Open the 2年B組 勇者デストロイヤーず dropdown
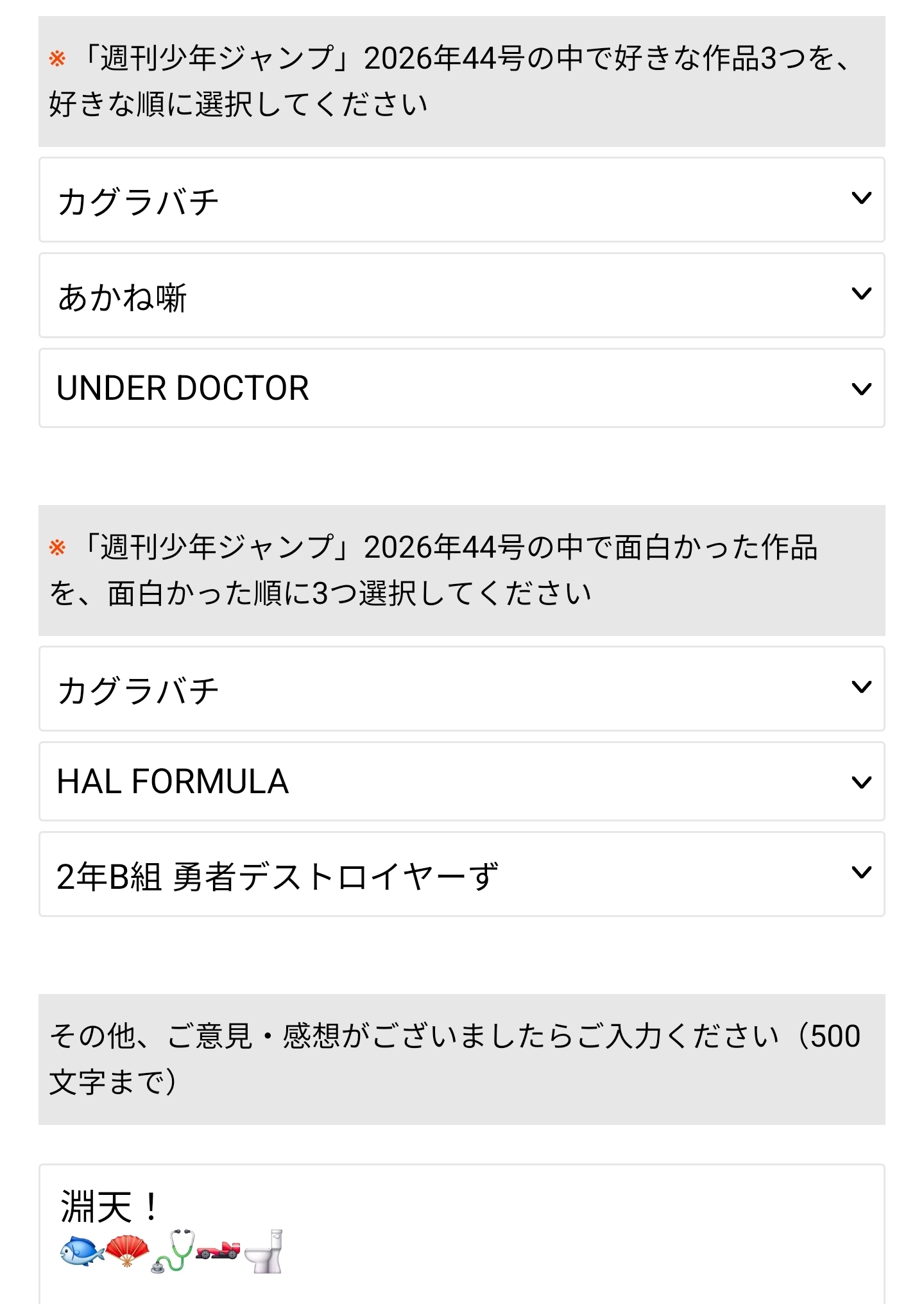Image resolution: width=924 pixels, height=1304 pixels. (461, 874)
